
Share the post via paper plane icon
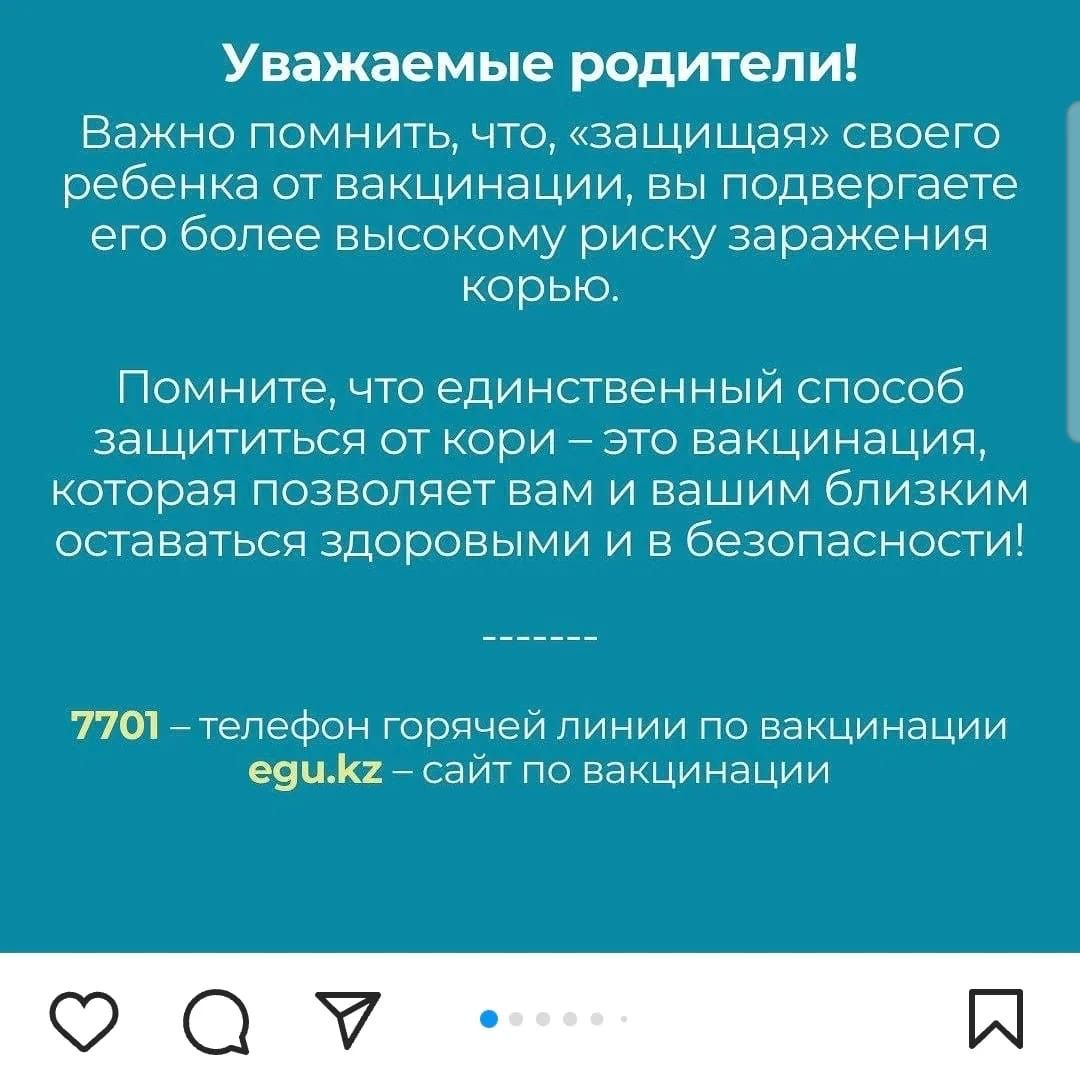pos(349,1020)
